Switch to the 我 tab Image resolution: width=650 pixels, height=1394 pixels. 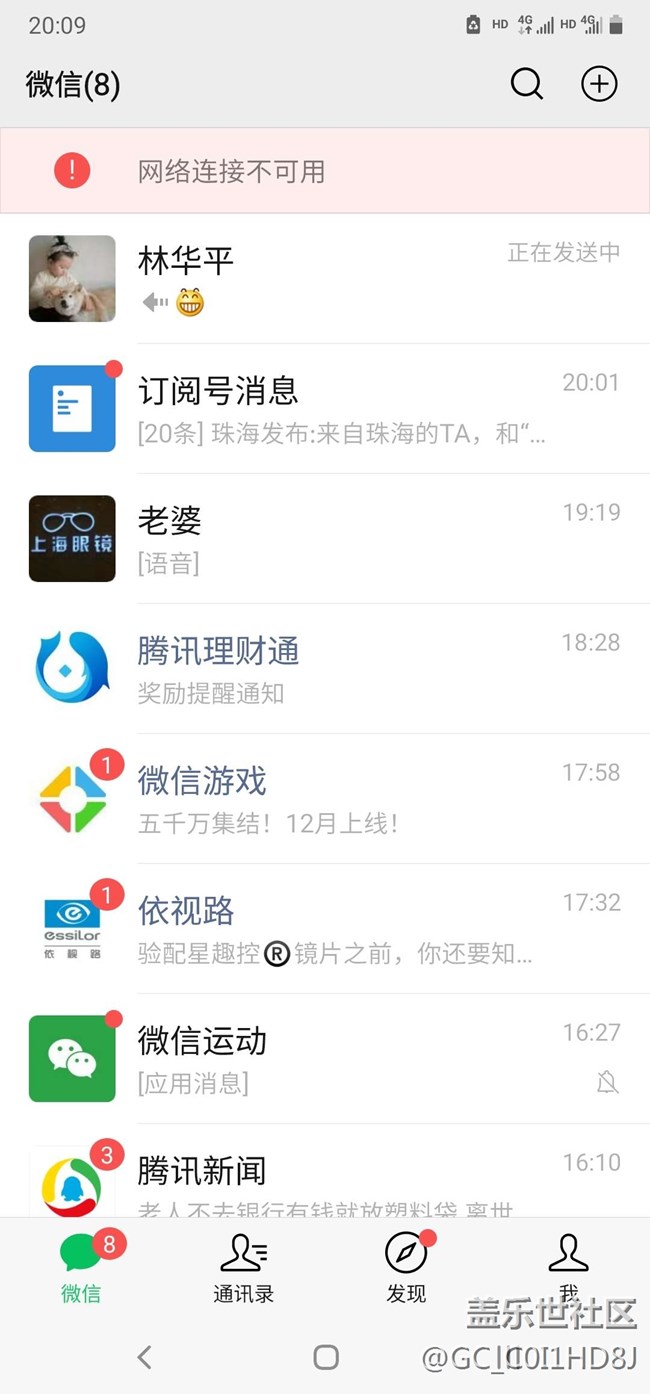pos(568,1267)
